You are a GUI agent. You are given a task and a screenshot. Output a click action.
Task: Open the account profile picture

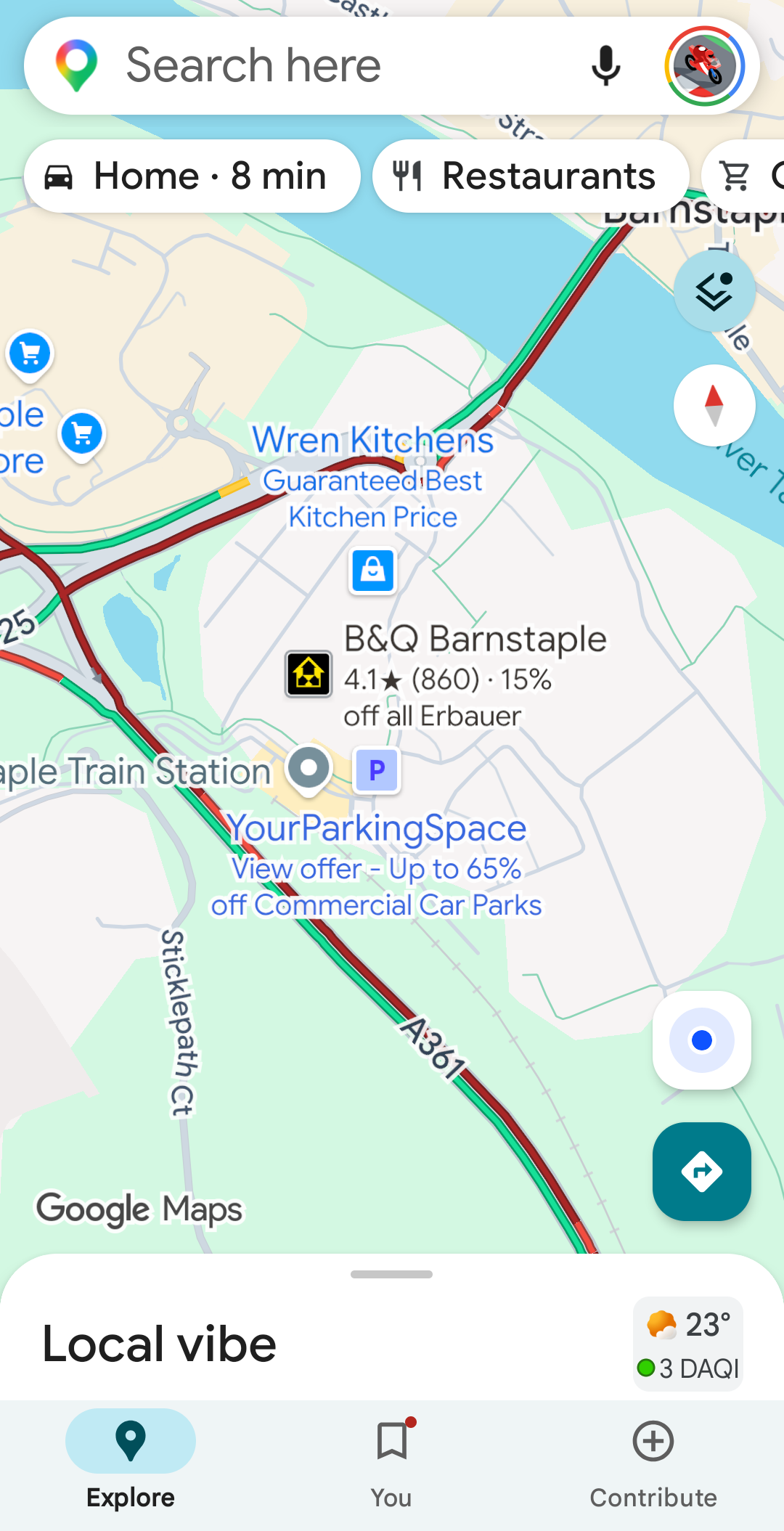[x=704, y=65]
